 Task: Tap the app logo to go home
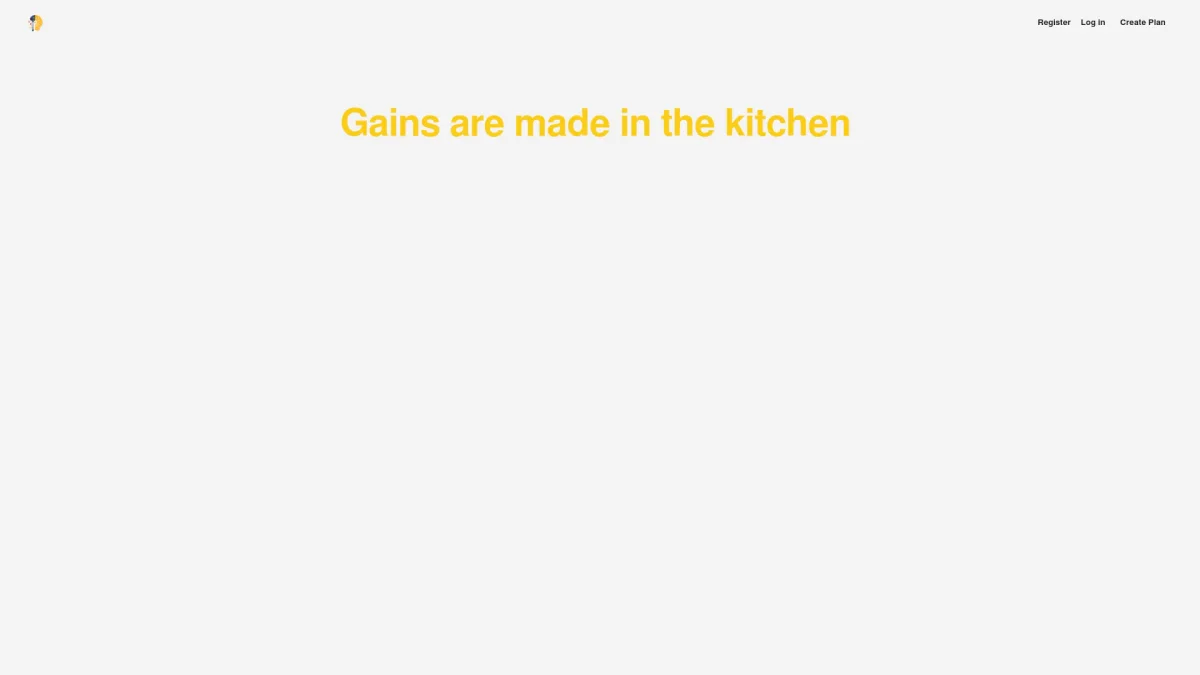[36, 22]
